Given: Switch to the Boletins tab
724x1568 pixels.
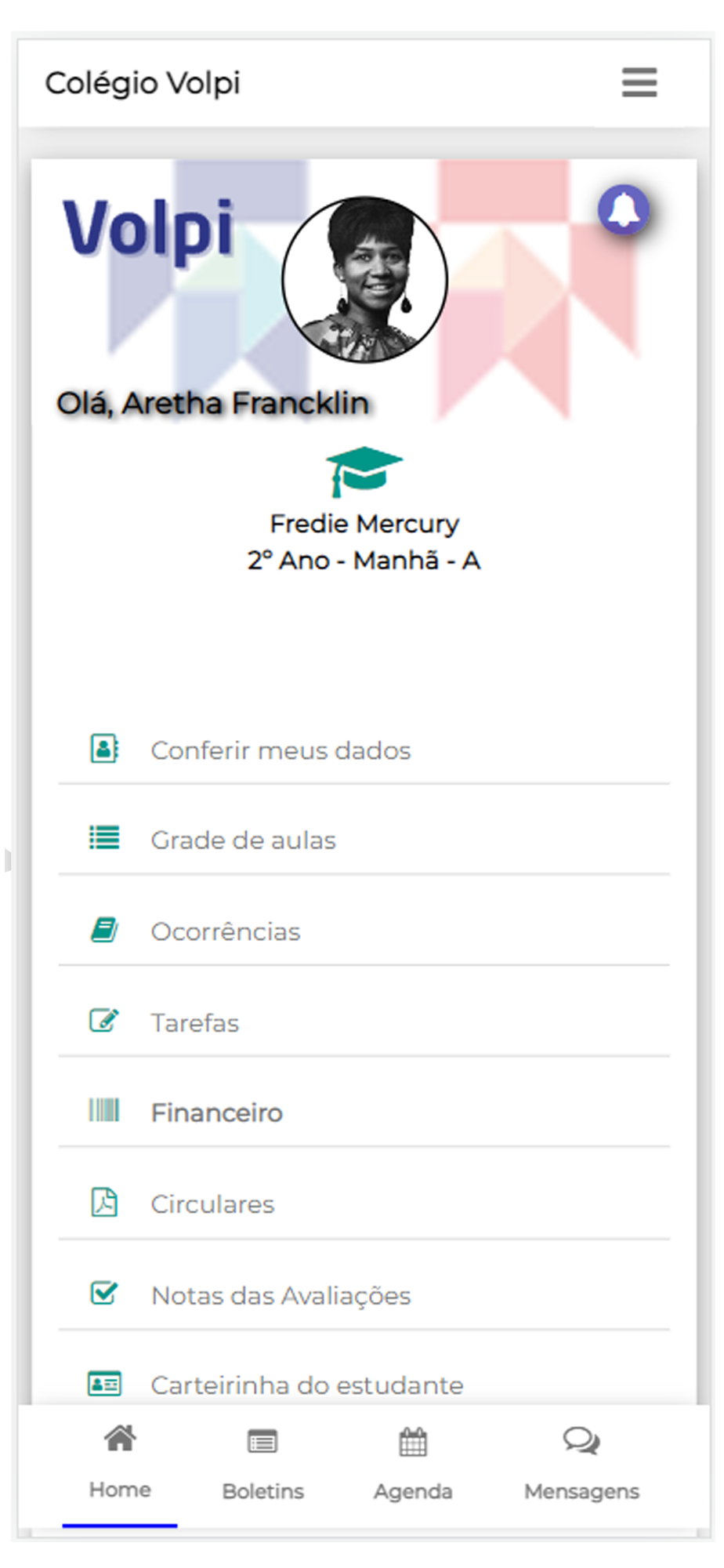Looking at the screenshot, I should click(x=262, y=1464).
